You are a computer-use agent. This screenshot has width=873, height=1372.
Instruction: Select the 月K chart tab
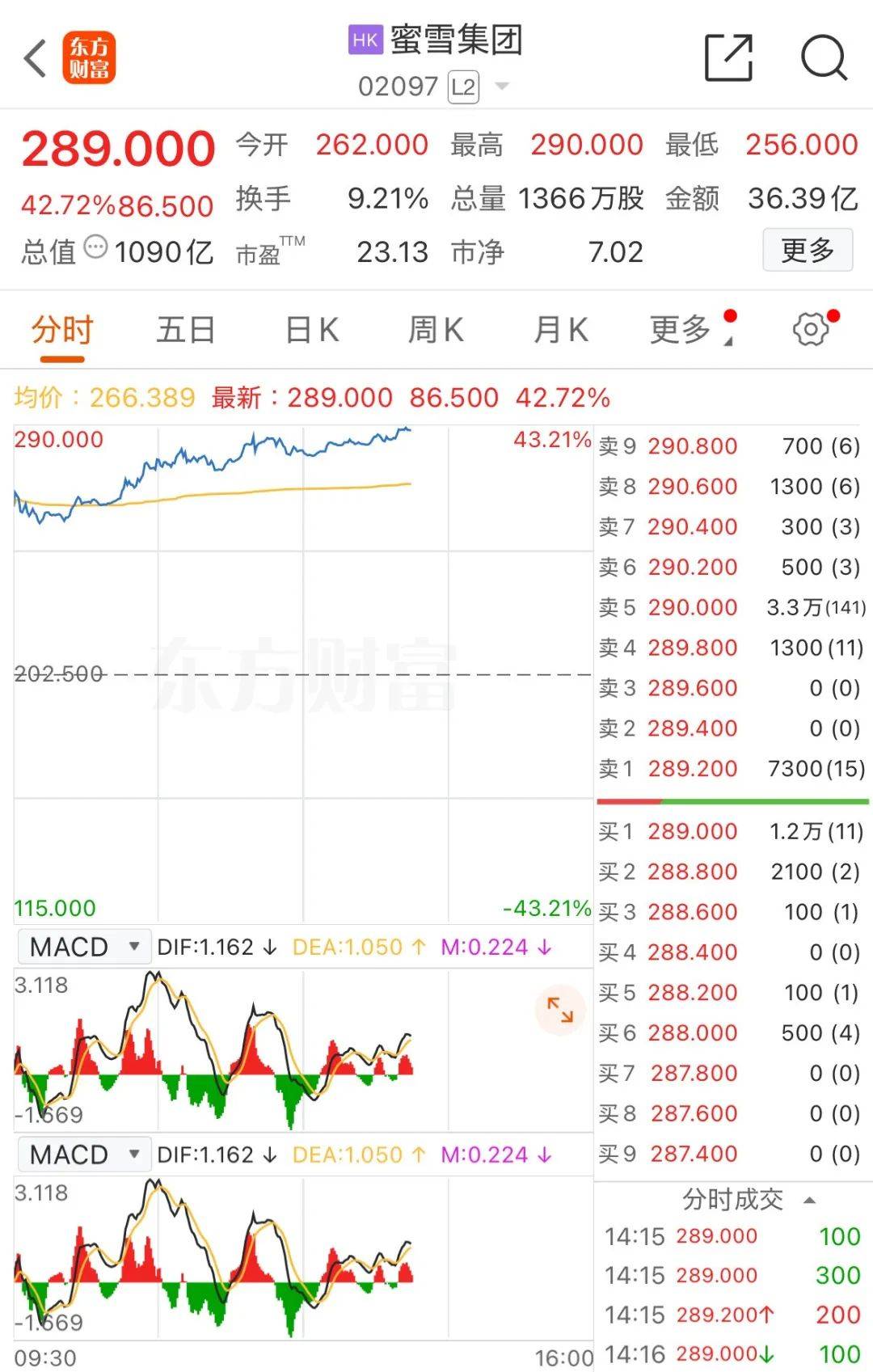pos(561,331)
